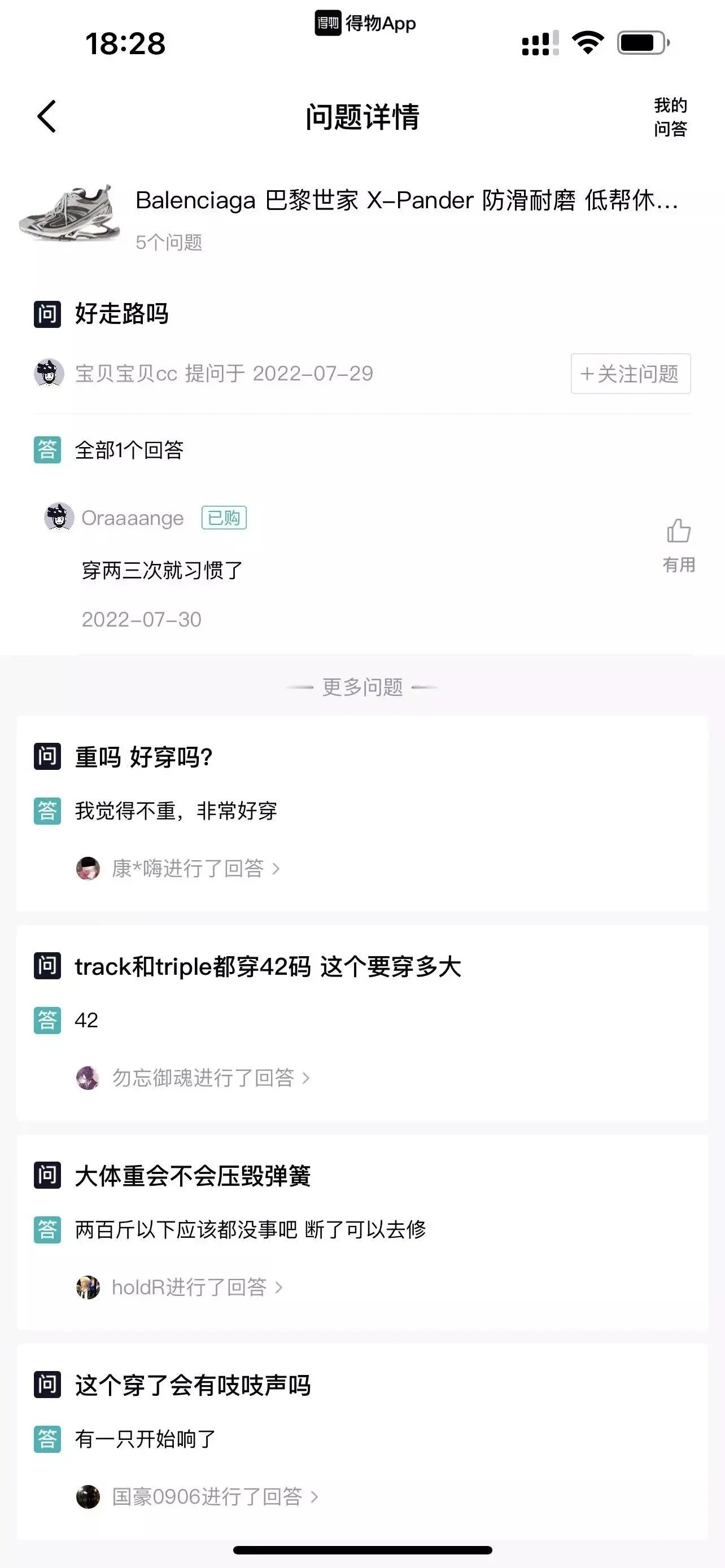Open the question 重吗 好穿吗?
The image size is (725, 1568).
click(143, 756)
